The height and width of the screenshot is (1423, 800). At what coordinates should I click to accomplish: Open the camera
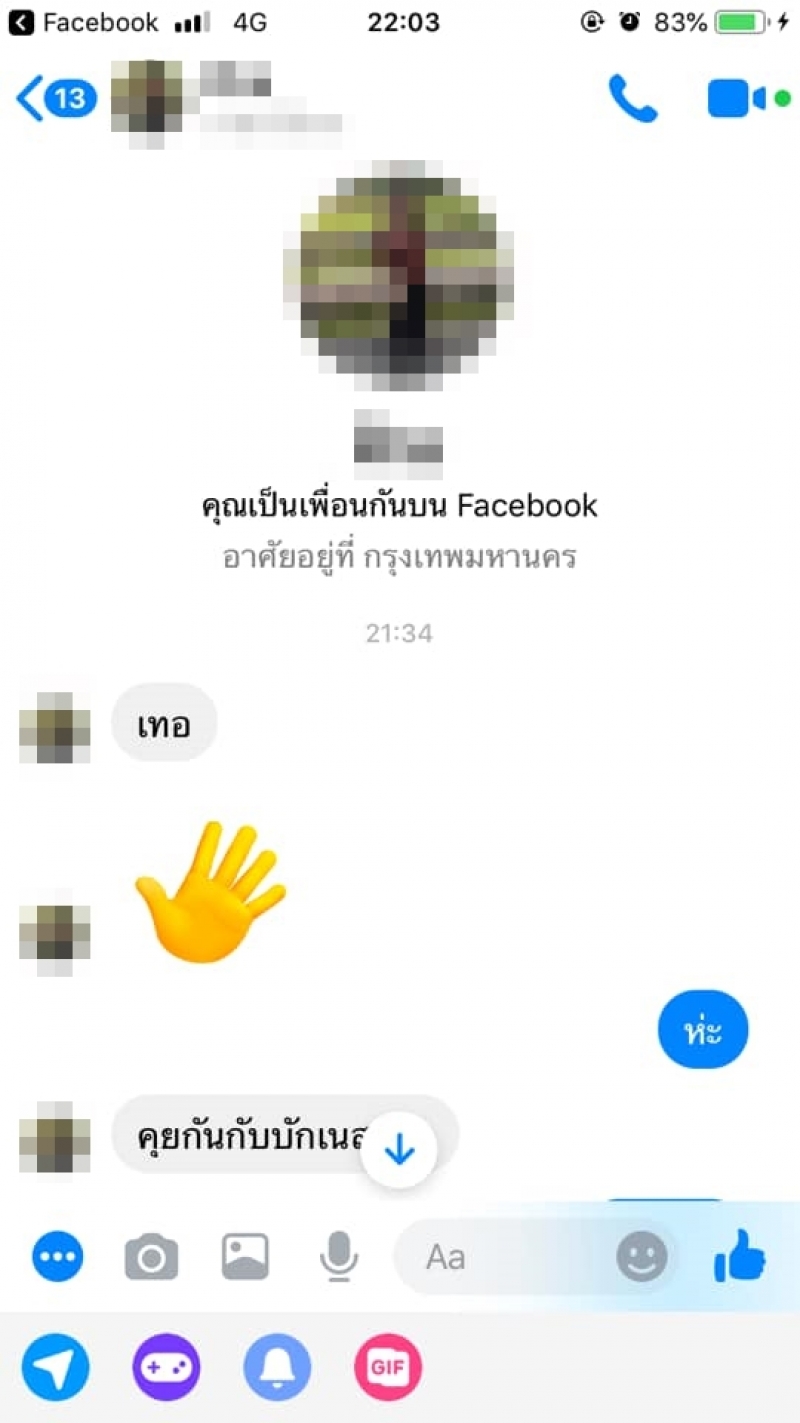(x=151, y=1256)
